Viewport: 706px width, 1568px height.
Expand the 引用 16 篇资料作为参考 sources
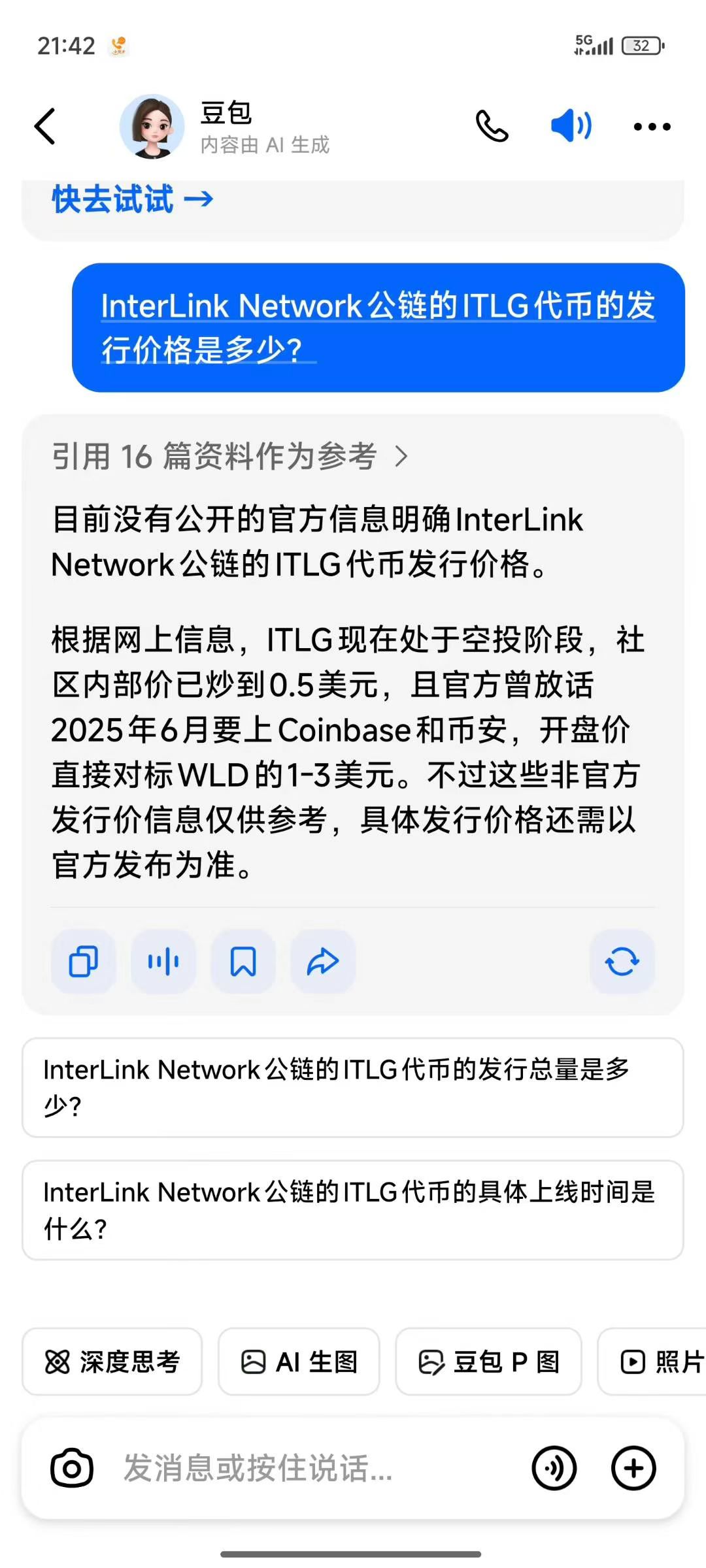(x=229, y=456)
